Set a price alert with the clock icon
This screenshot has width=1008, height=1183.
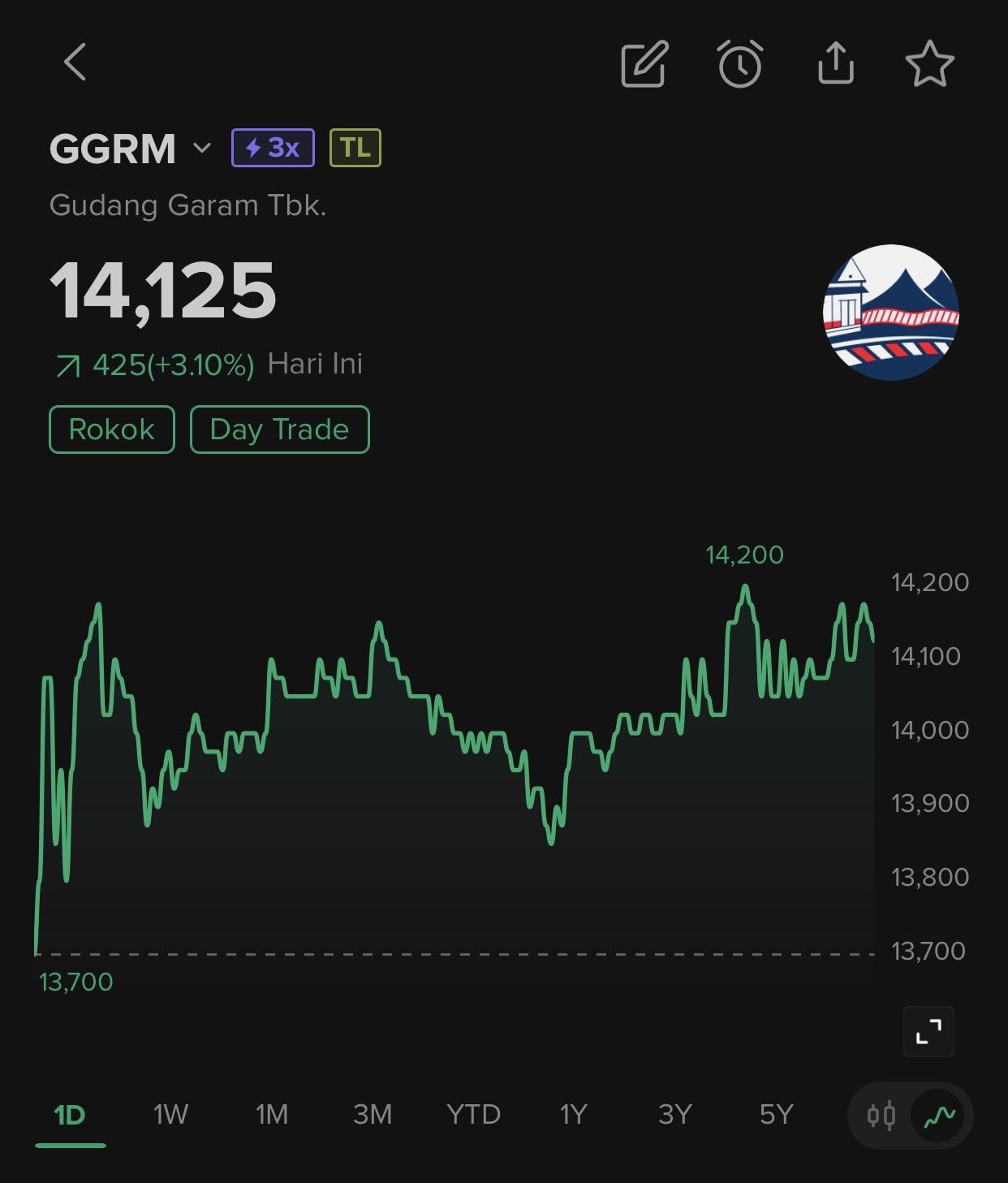(740, 63)
